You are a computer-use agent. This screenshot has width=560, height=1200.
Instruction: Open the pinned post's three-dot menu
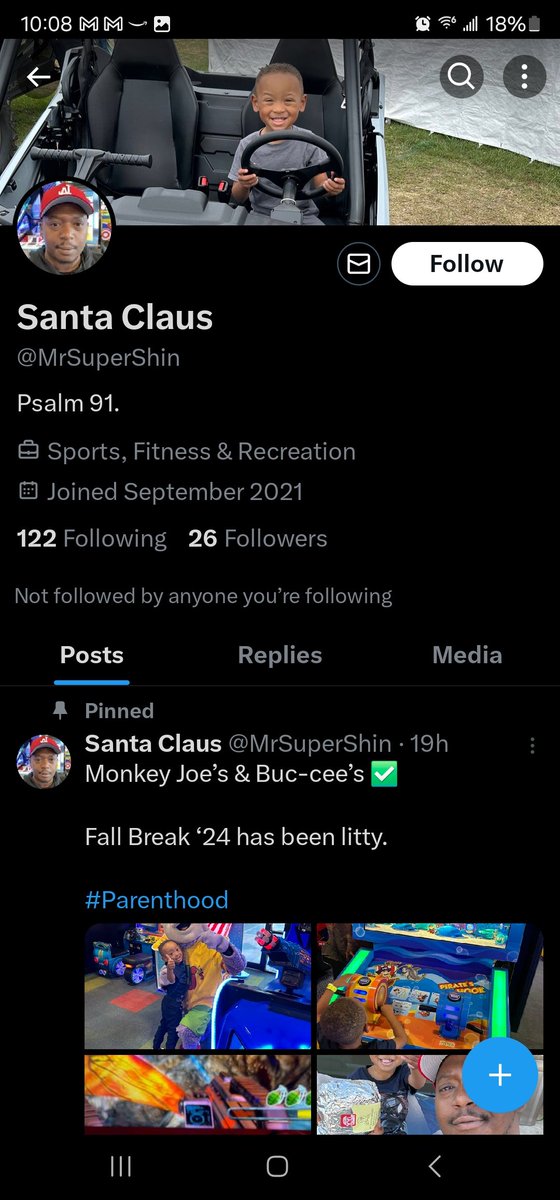pos(532,745)
